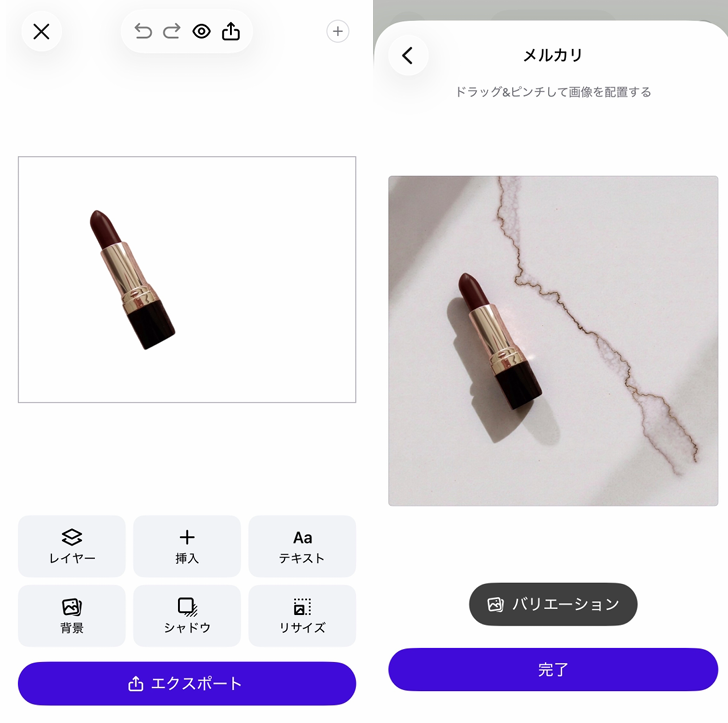Redo the last undone edit
This screenshot has width=728, height=723.
coord(172,32)
